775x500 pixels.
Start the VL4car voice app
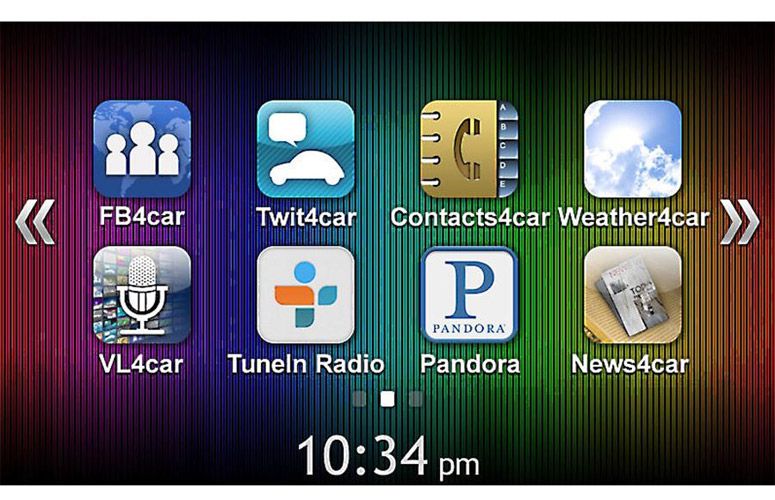pos(141,295)
